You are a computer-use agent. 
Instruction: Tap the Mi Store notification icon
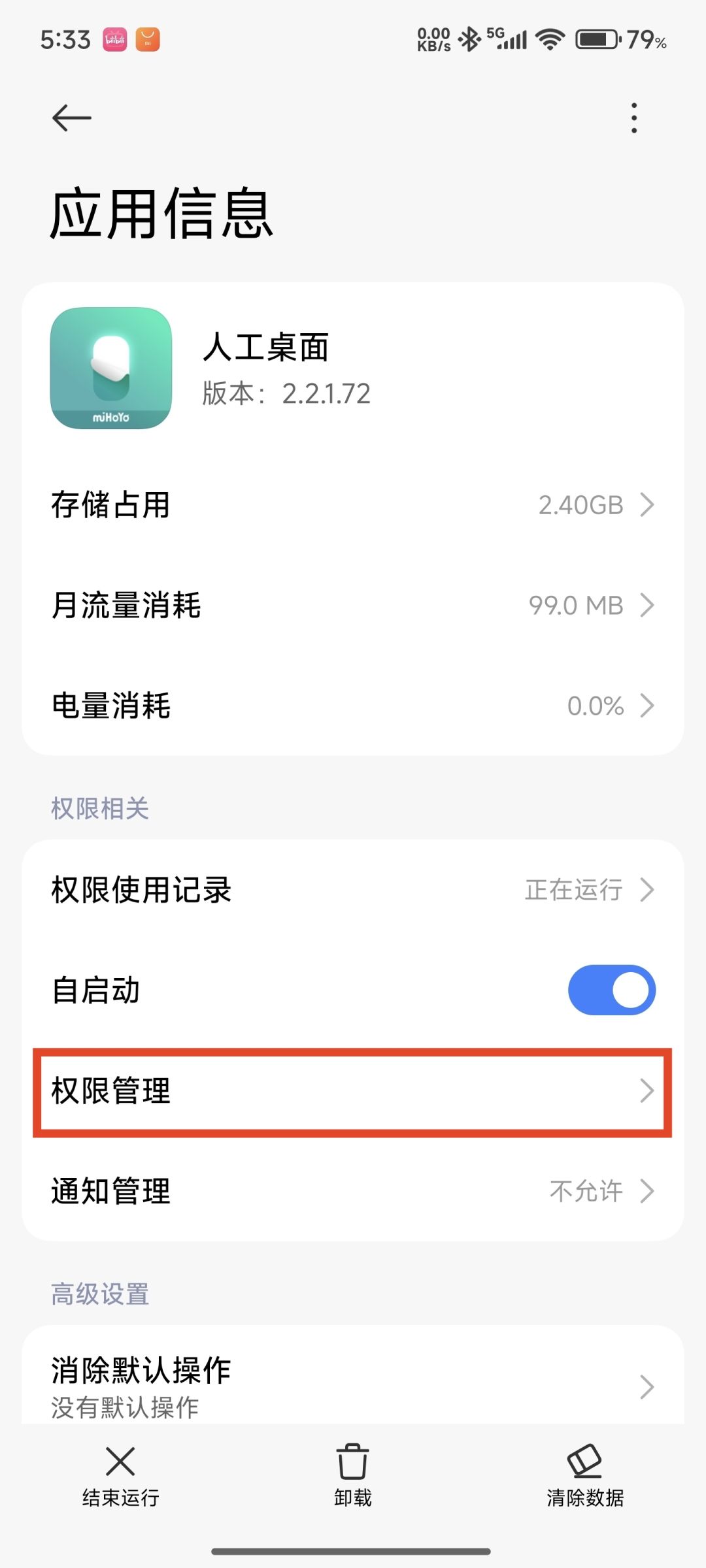point(146,39)
